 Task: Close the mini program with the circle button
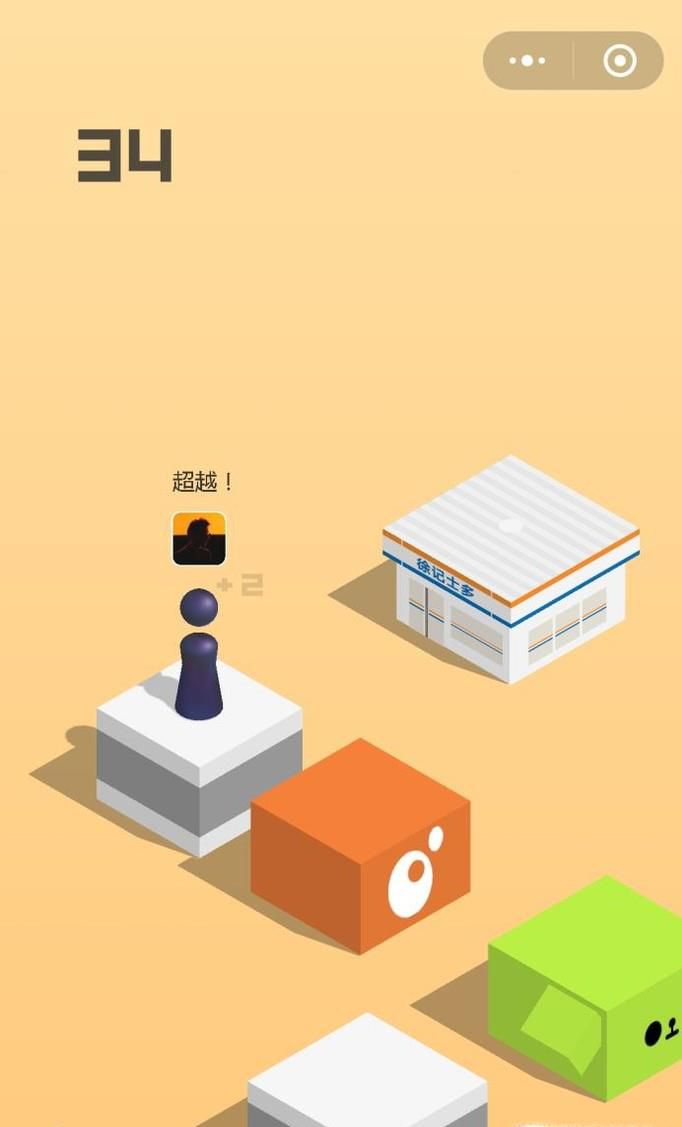click(x=619, y=61)
